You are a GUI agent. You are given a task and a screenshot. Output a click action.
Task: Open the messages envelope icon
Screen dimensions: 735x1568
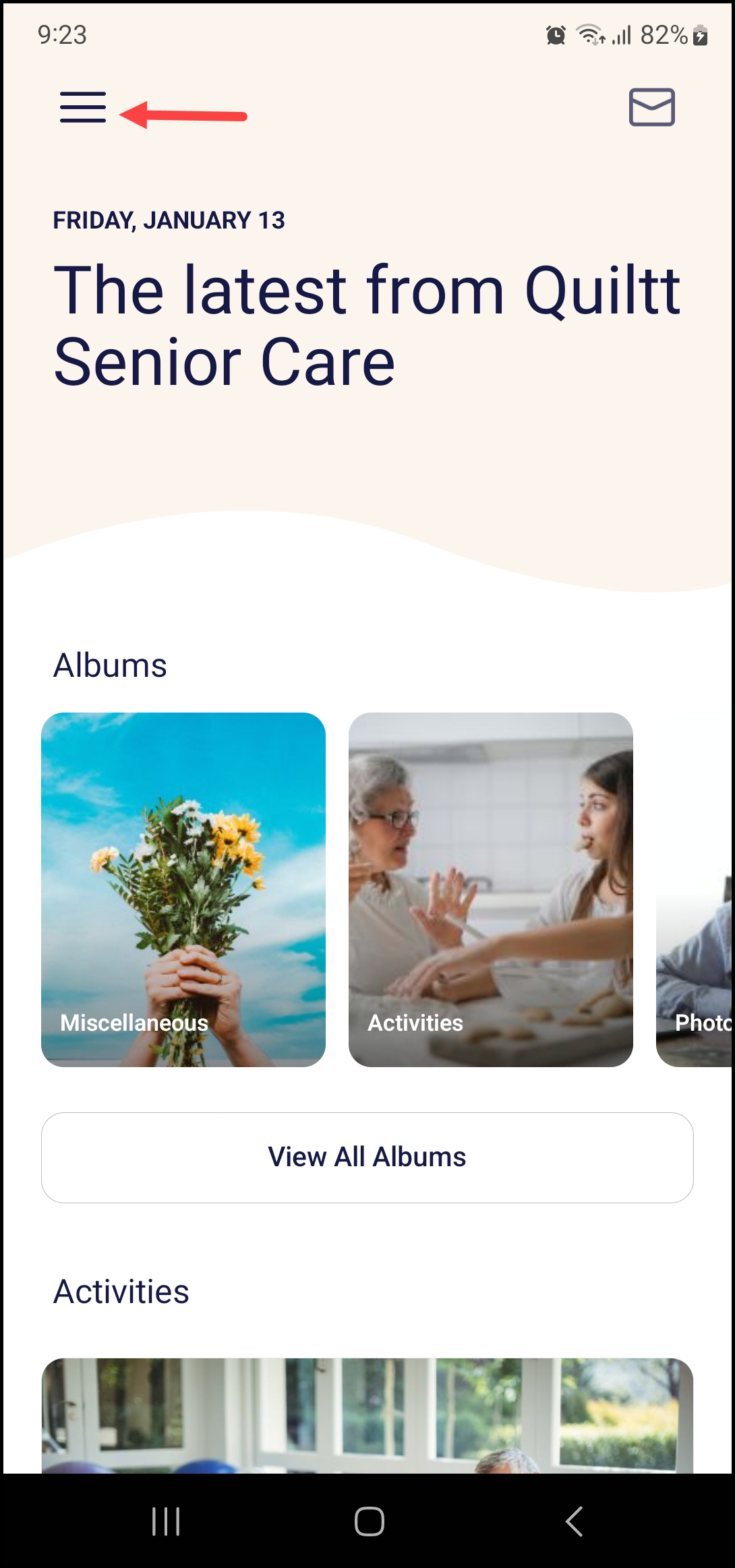coord(651,107)
